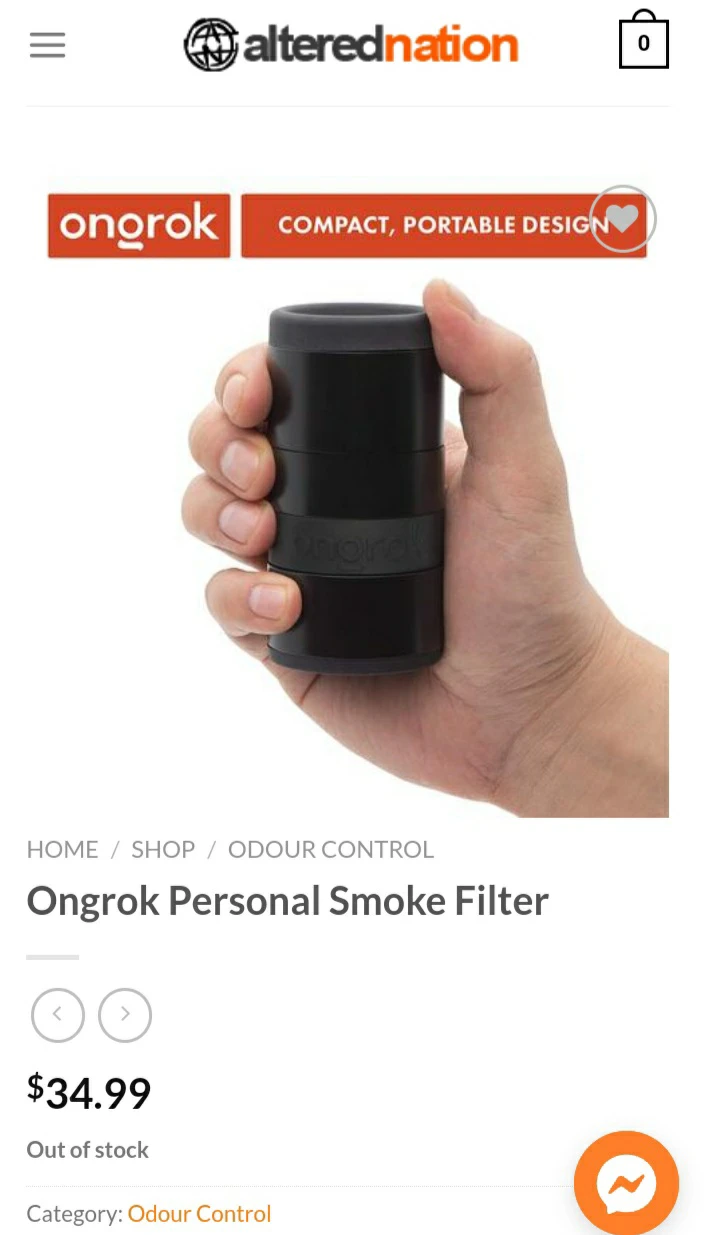
Task: Open the Messenger chat bubble
Action: point(626,1184)
